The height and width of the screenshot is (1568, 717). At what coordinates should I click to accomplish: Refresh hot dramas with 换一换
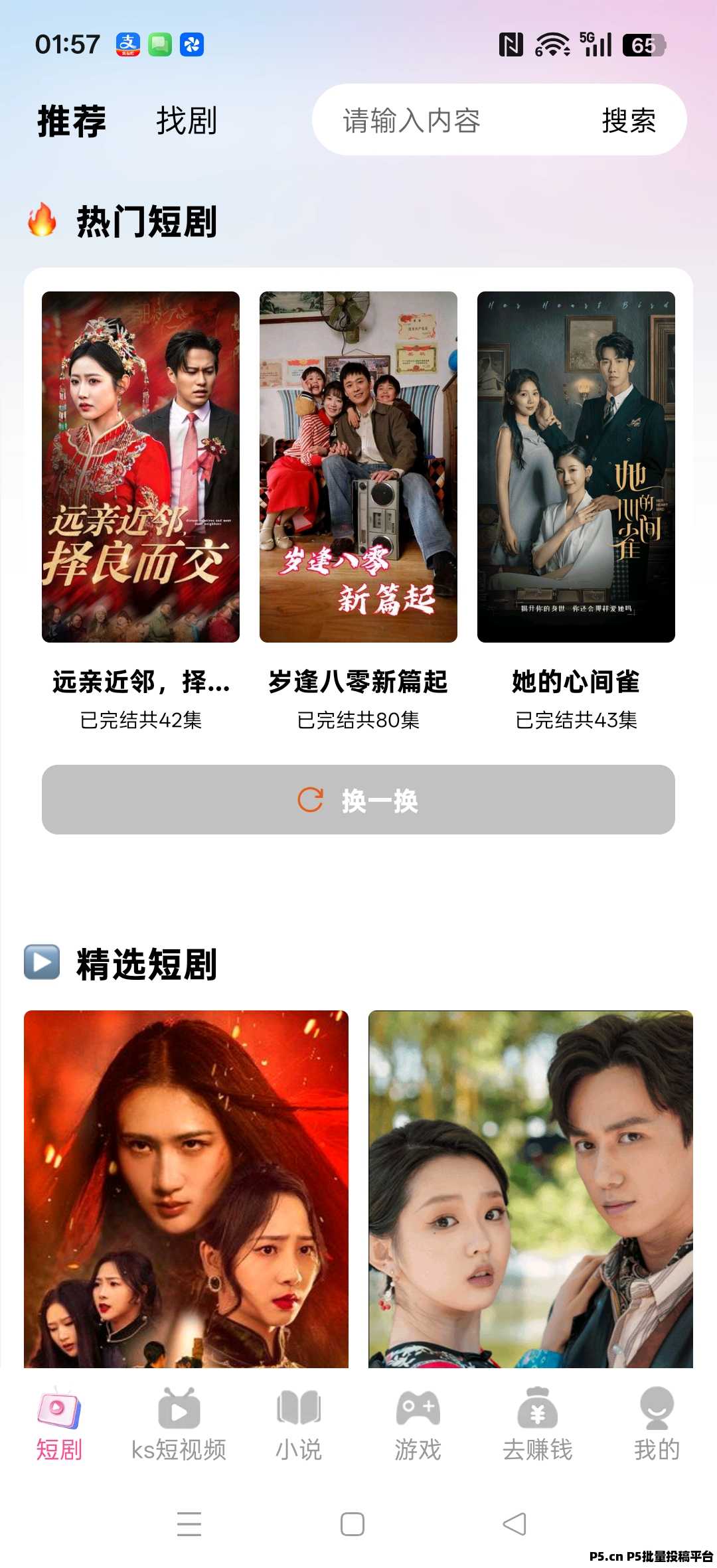click(358, 800)
